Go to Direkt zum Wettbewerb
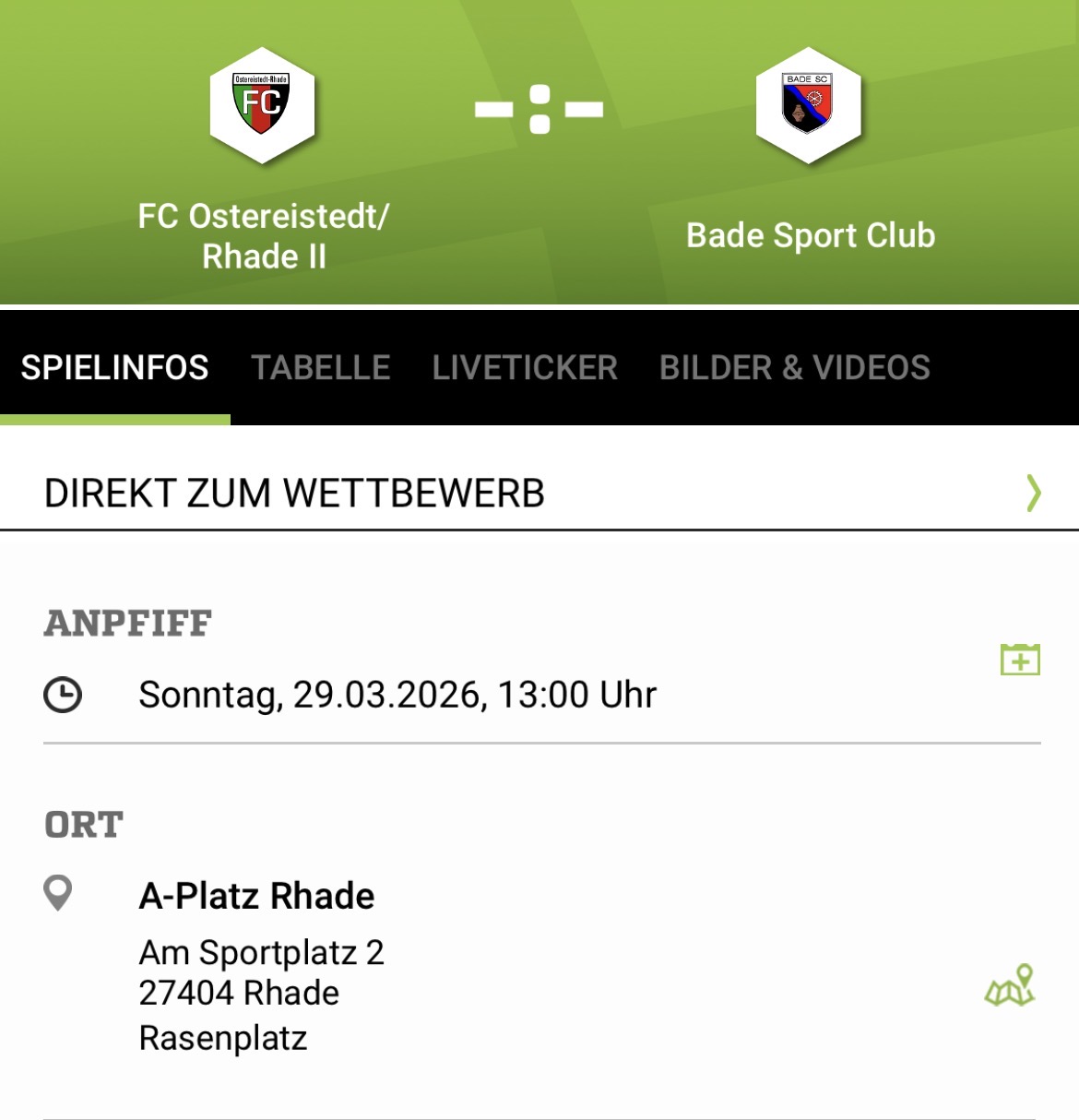 (x=539, y=494)
